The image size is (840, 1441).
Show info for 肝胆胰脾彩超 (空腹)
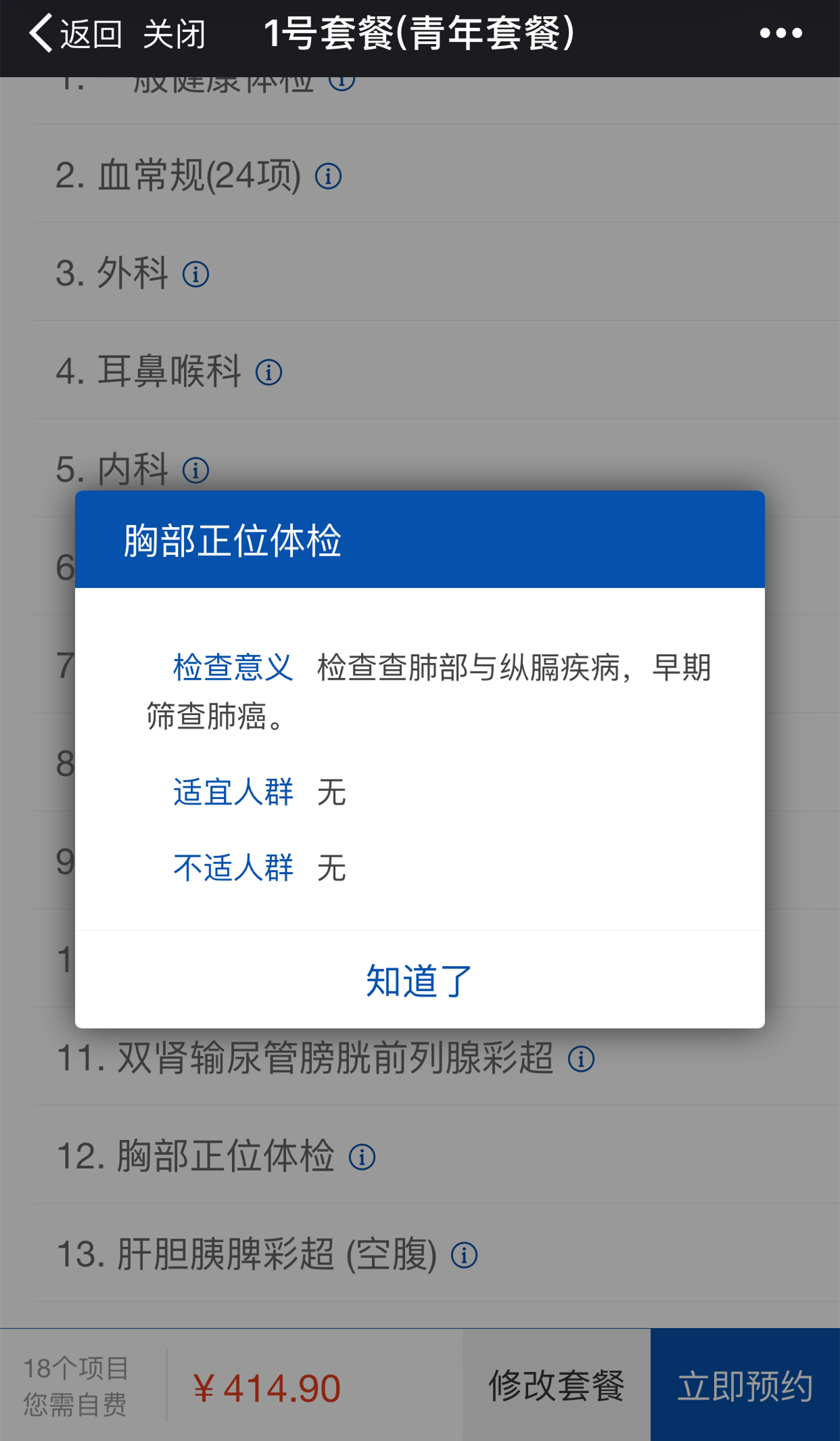click(465, 1255)
